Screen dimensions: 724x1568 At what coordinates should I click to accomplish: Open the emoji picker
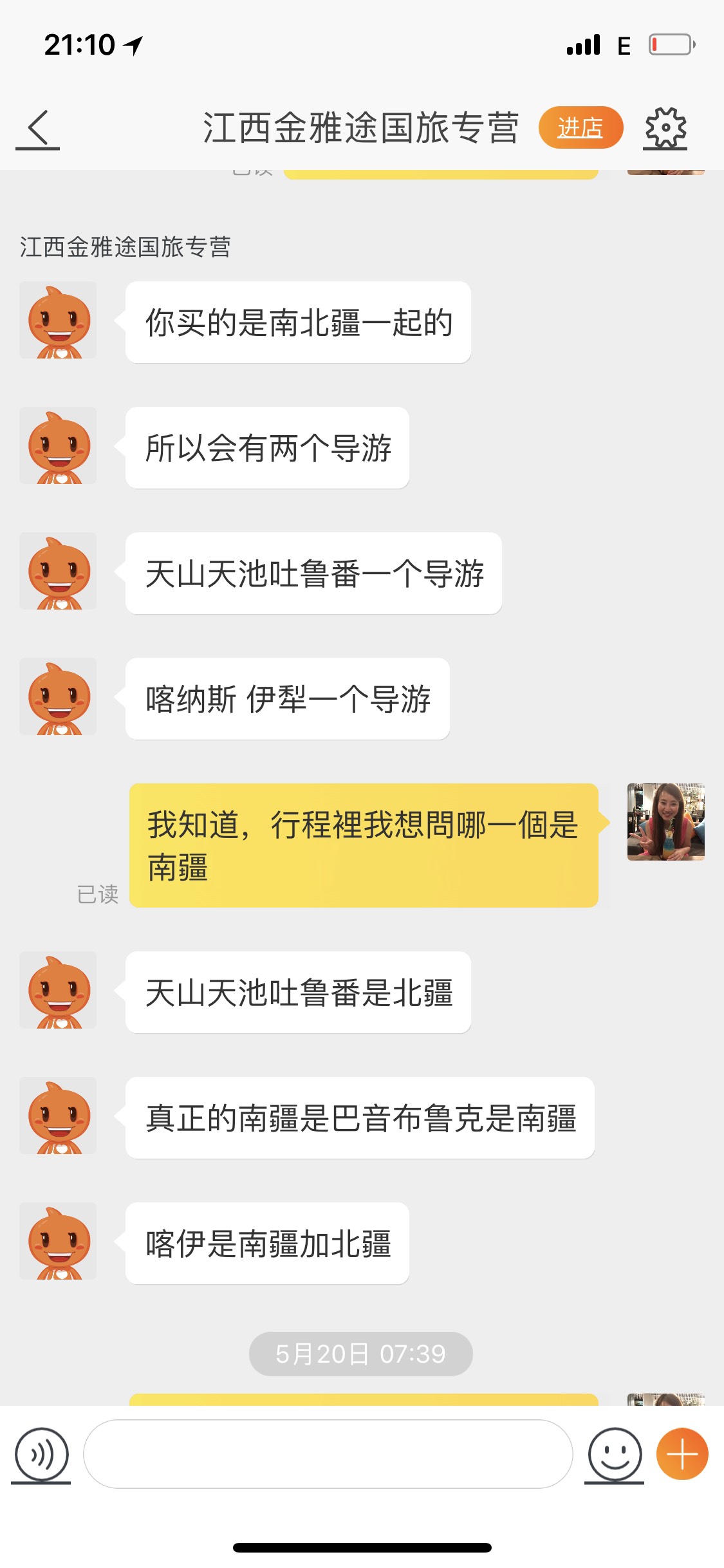click(x=615, y=1455)
